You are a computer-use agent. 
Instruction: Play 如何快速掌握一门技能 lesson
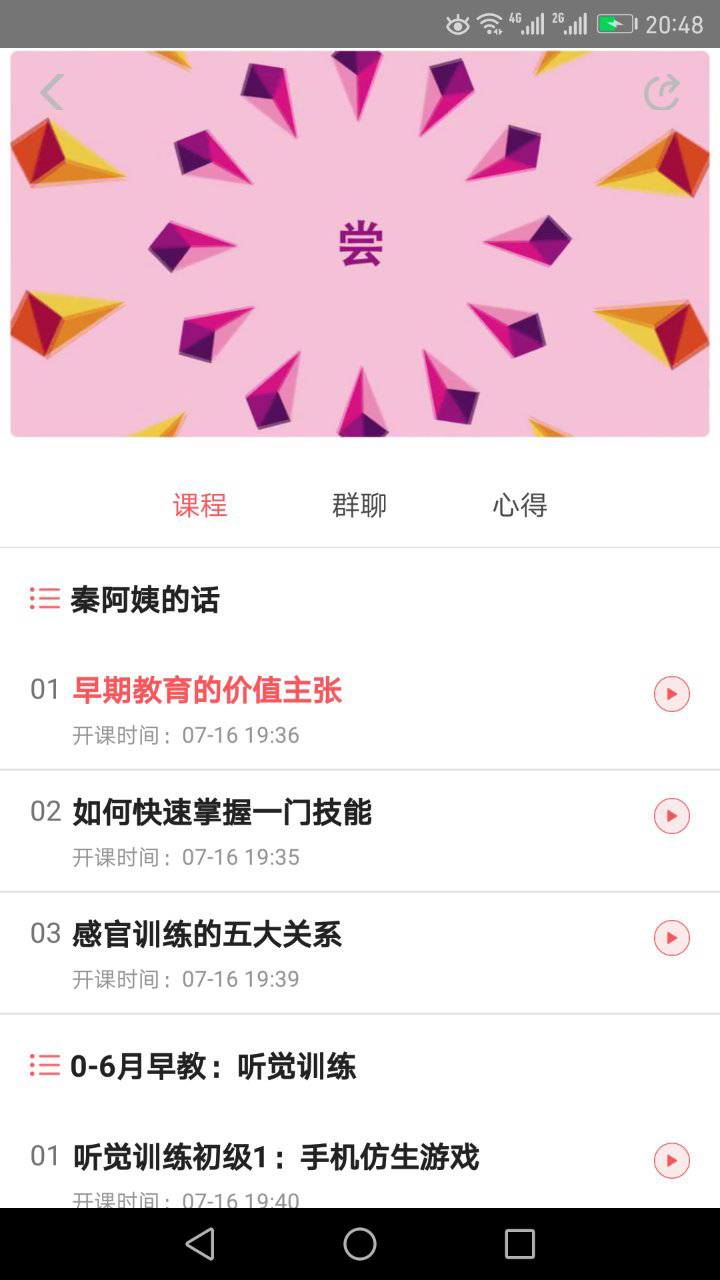[672, 816]
